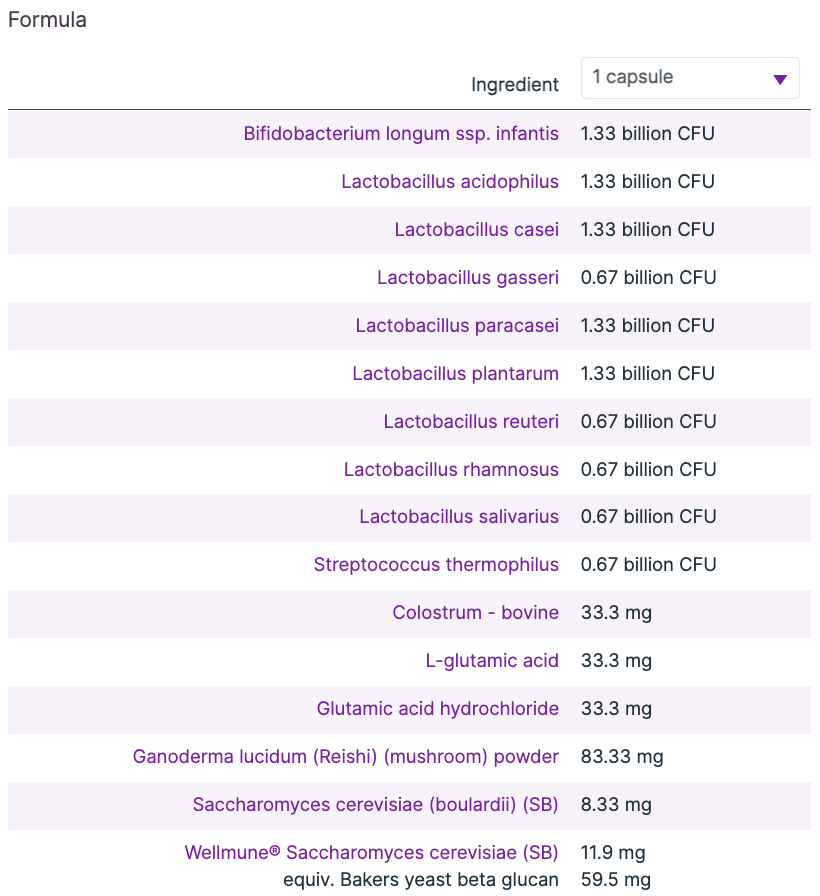
Task: View Streptococcus thermophilus ingredient page
Action: click(x=436, y=565)
